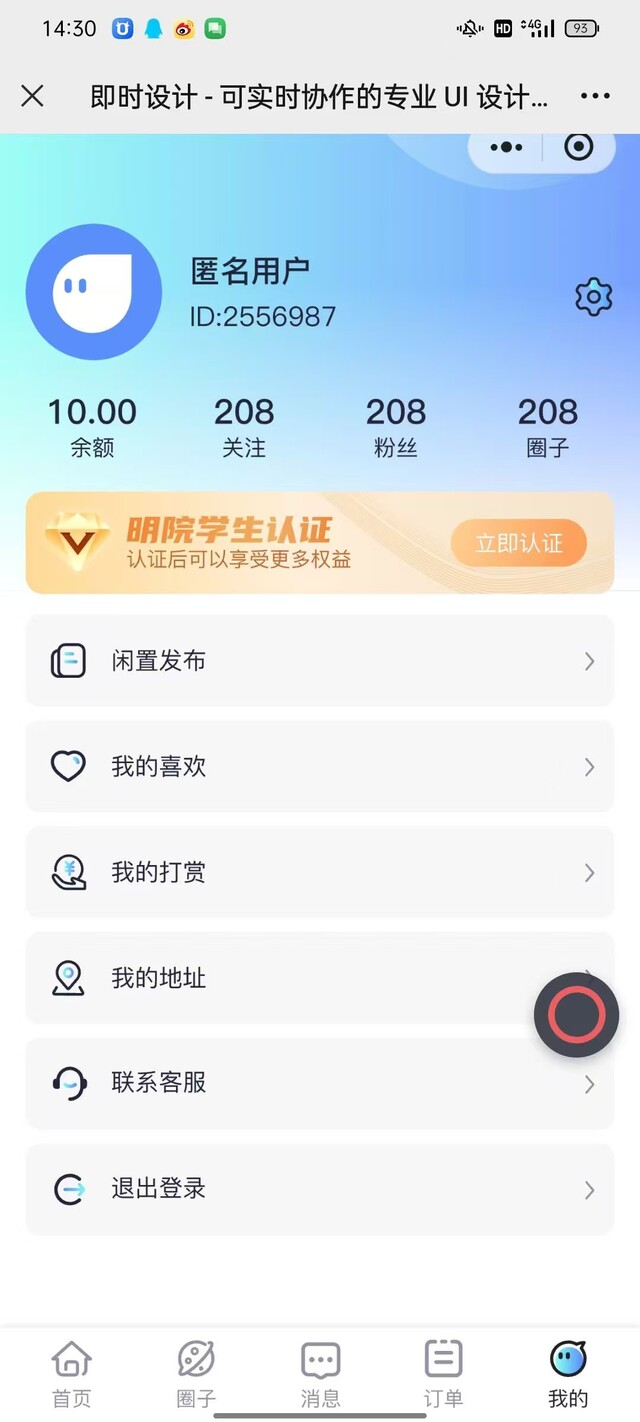Go to 我的打赏
640x1422 pixels.
pyautogui.click(x=320, y=872)
